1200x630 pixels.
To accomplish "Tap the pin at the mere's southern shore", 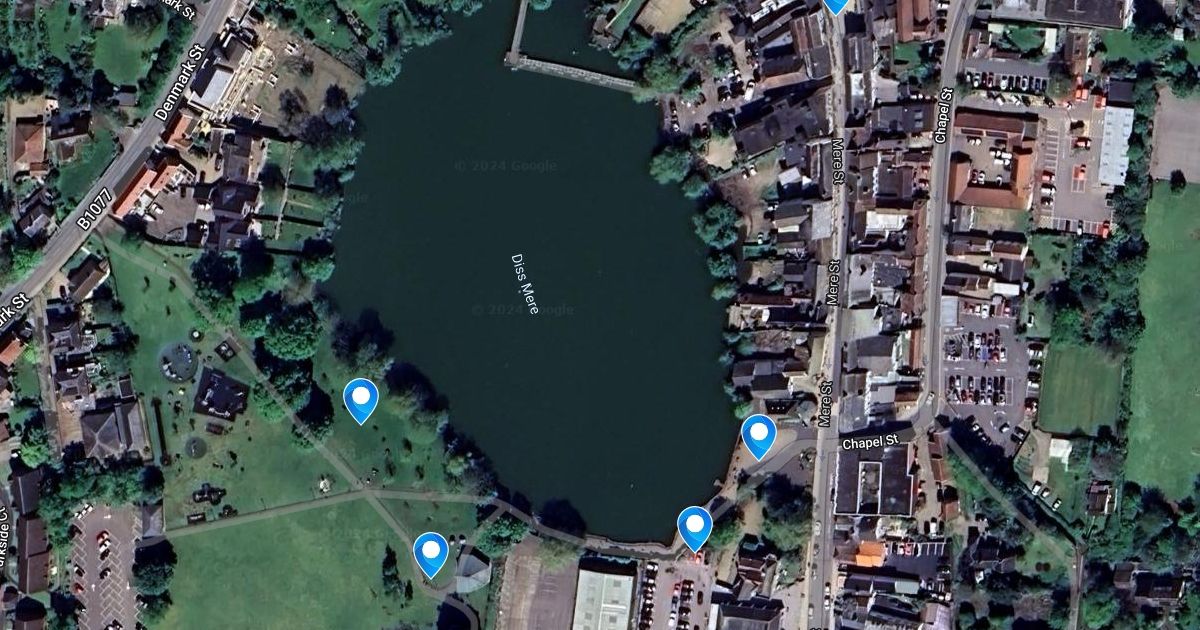I will (x=695, y=529).
